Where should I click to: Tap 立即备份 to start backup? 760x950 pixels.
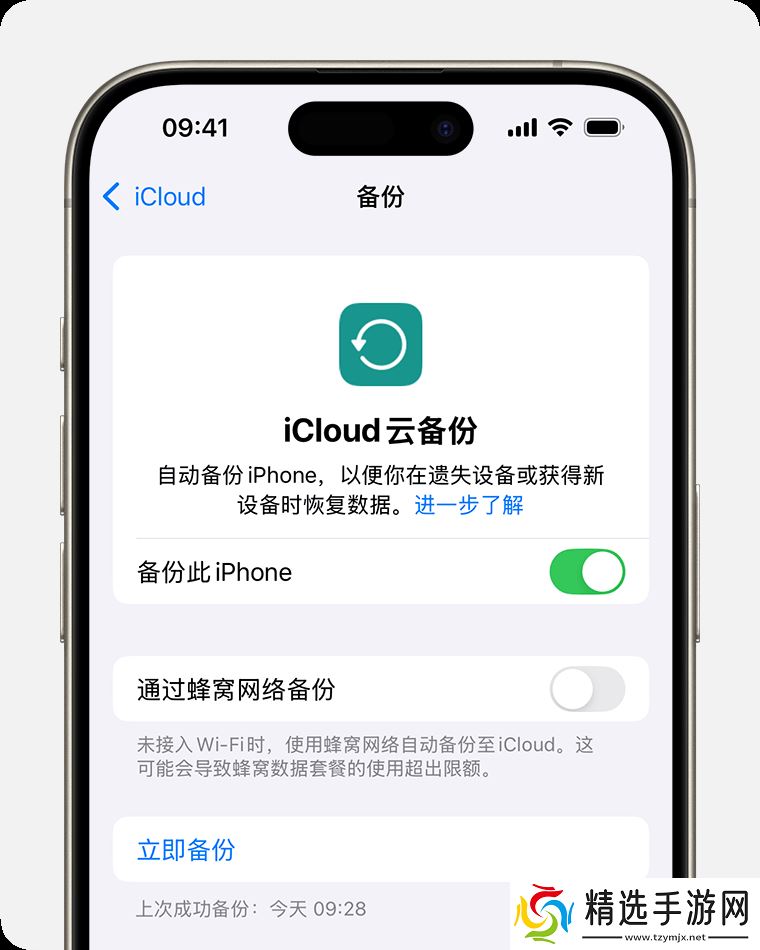coord(187,850)
